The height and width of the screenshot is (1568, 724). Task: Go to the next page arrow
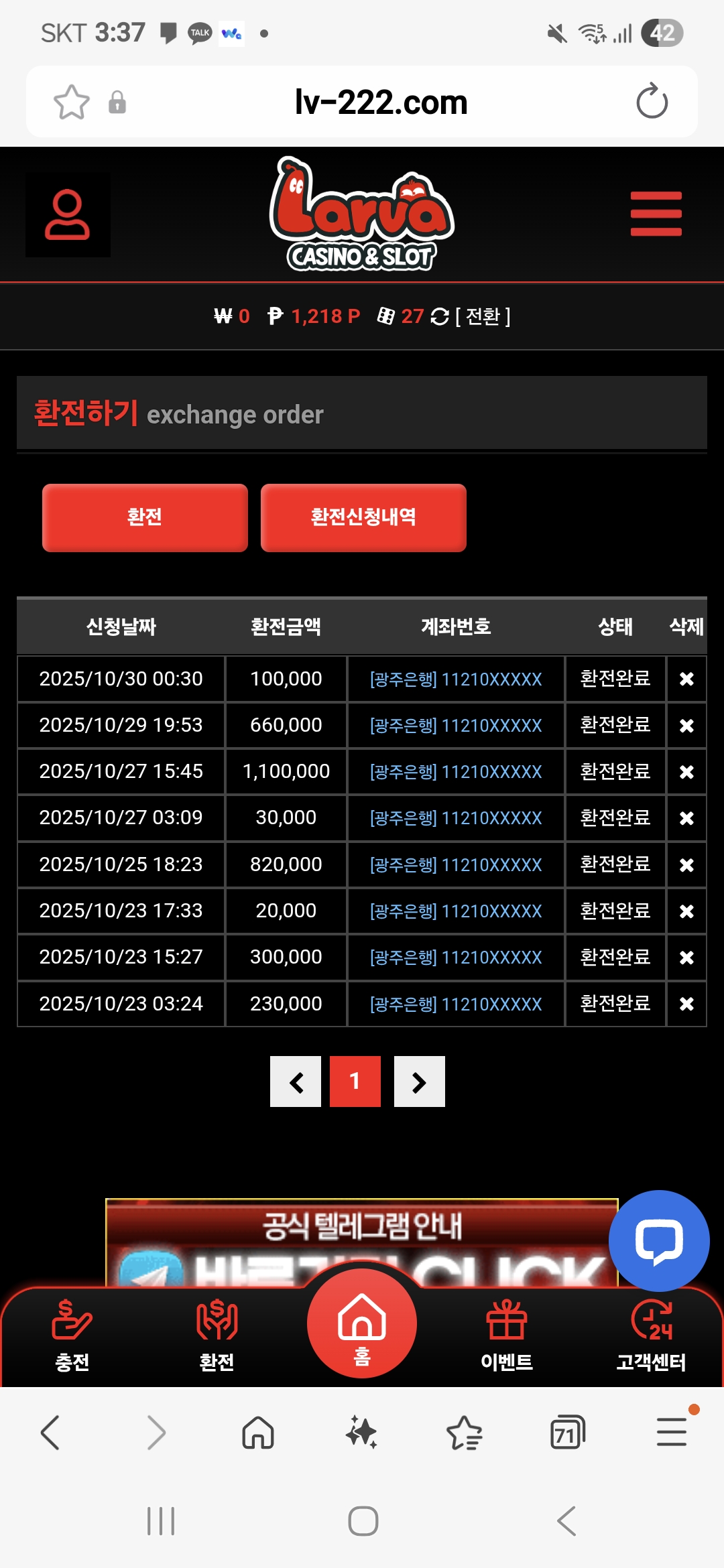420,1082
